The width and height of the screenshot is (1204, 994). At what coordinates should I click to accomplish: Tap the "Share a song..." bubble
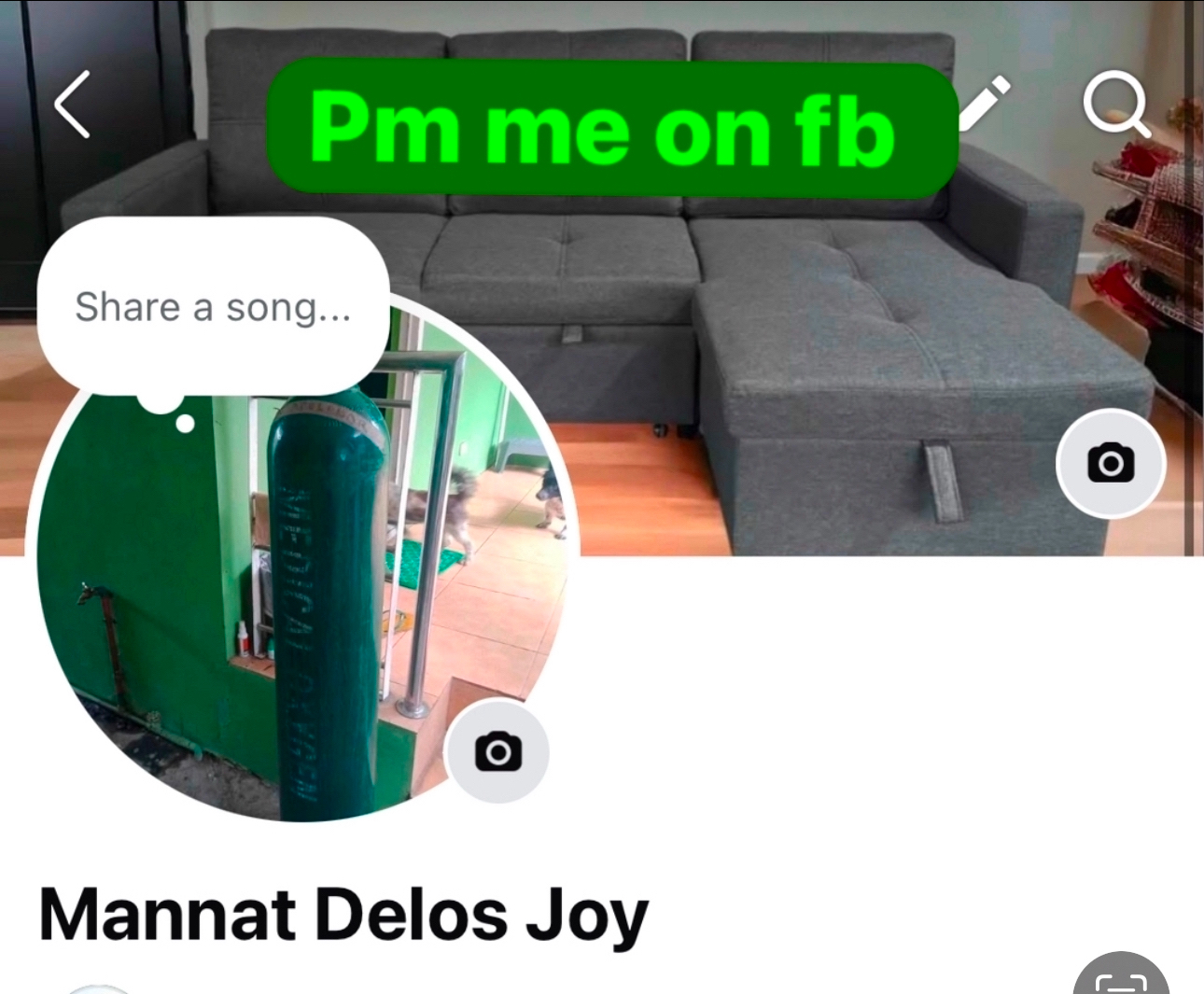[x=213, y=307]
